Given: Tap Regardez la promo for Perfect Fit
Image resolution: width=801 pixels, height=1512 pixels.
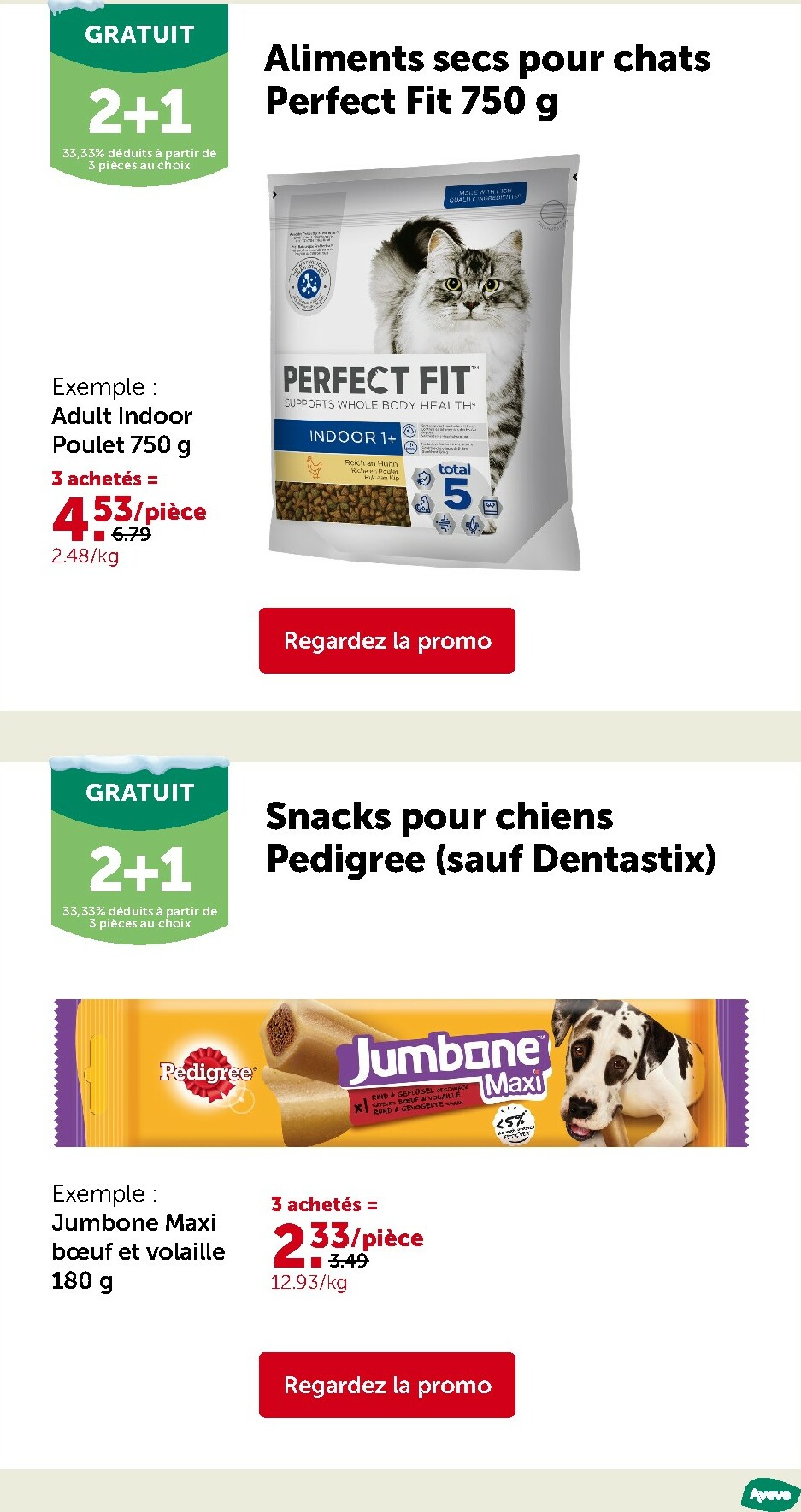Looking at the screenshot, I should [387, 641].
